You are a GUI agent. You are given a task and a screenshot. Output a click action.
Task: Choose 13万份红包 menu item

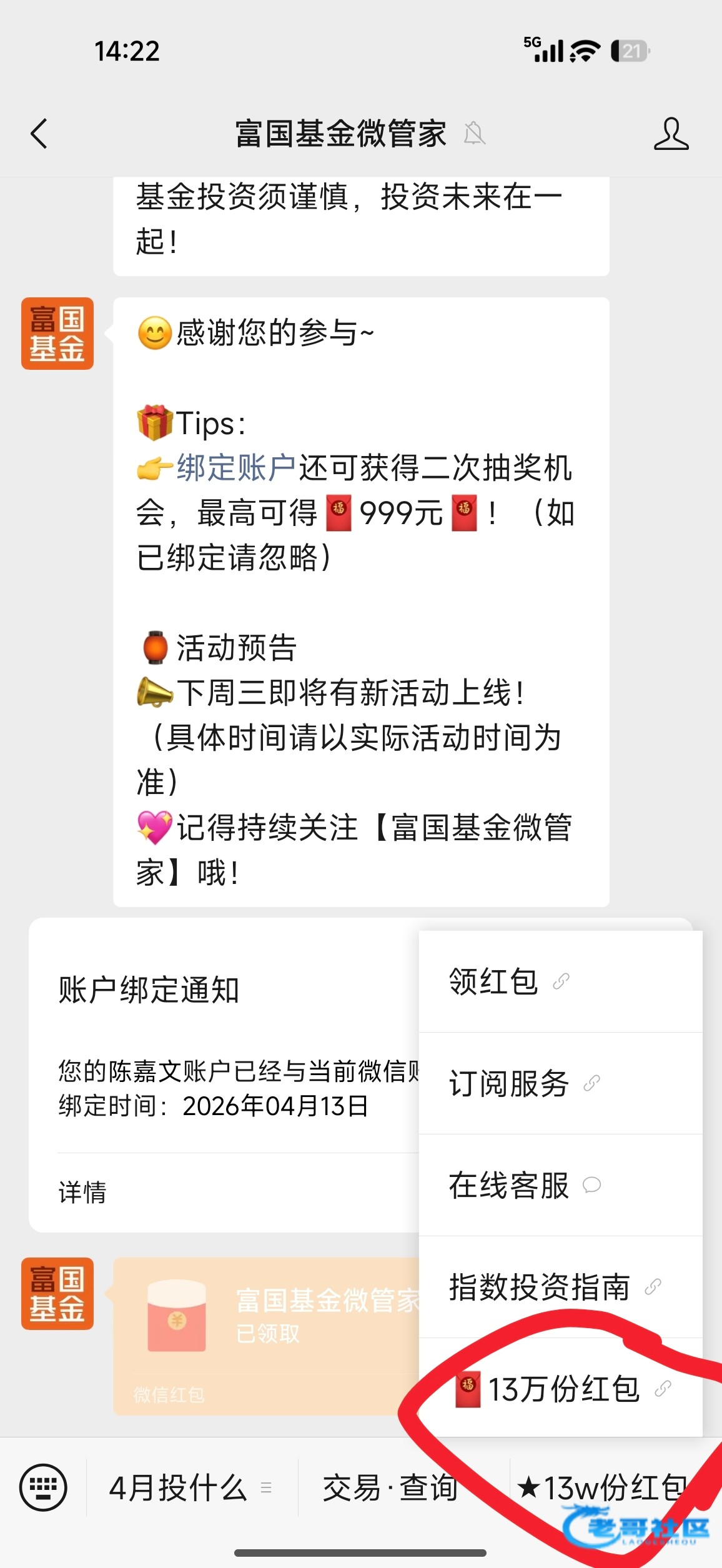562,1389
